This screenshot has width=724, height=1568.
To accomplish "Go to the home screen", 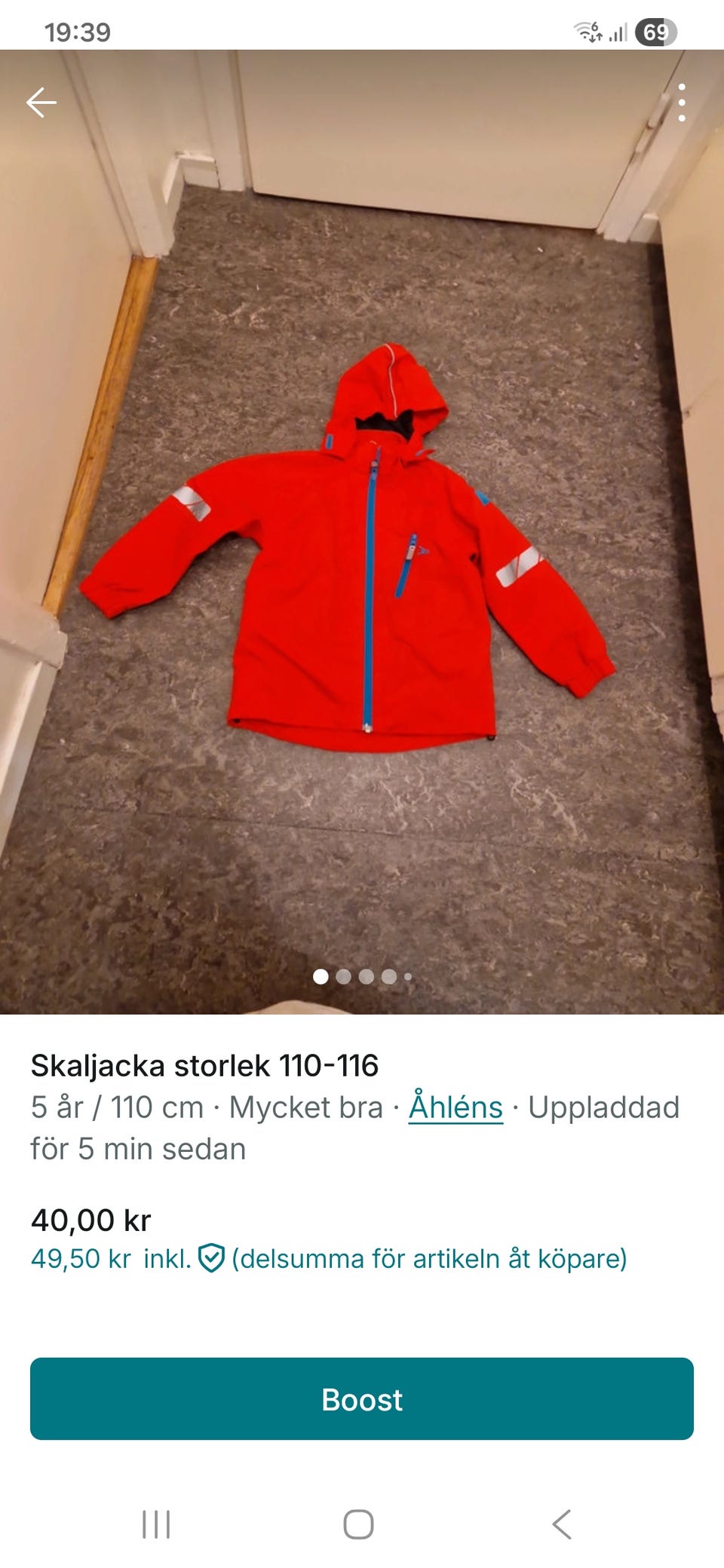I will click(x=358, y=1524).
